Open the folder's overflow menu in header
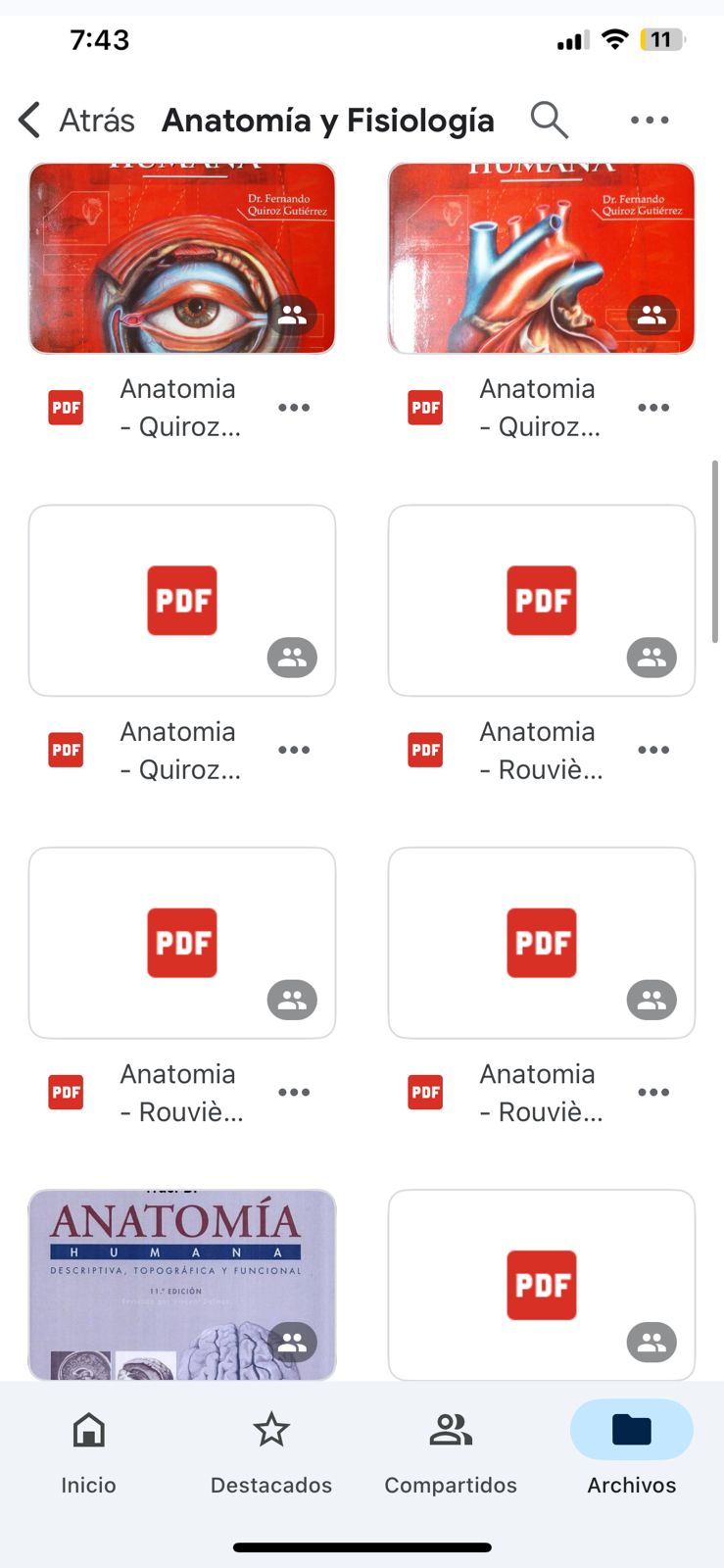This screenshot has height=1568, width=724. point(650,121)
